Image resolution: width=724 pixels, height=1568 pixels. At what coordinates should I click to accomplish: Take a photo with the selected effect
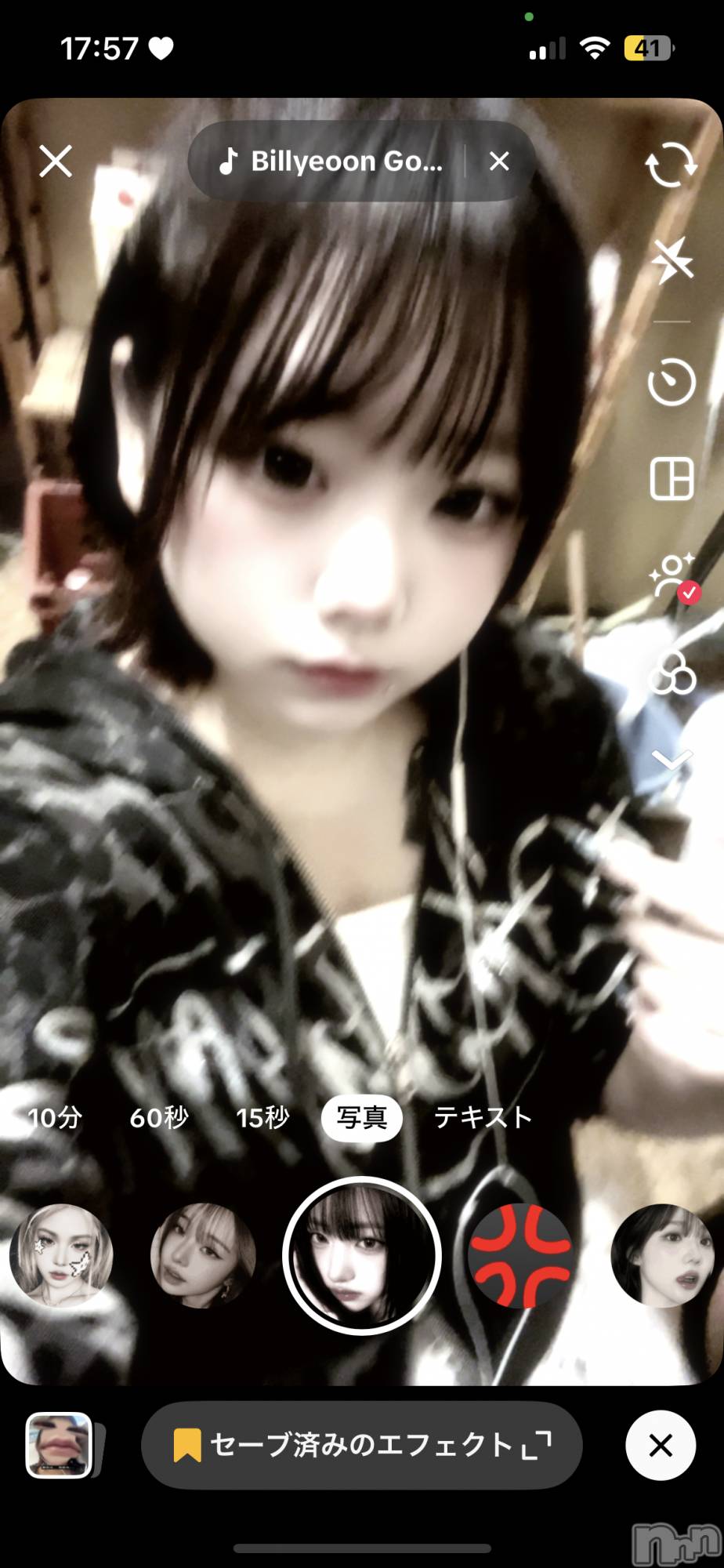click(362, 1256)
